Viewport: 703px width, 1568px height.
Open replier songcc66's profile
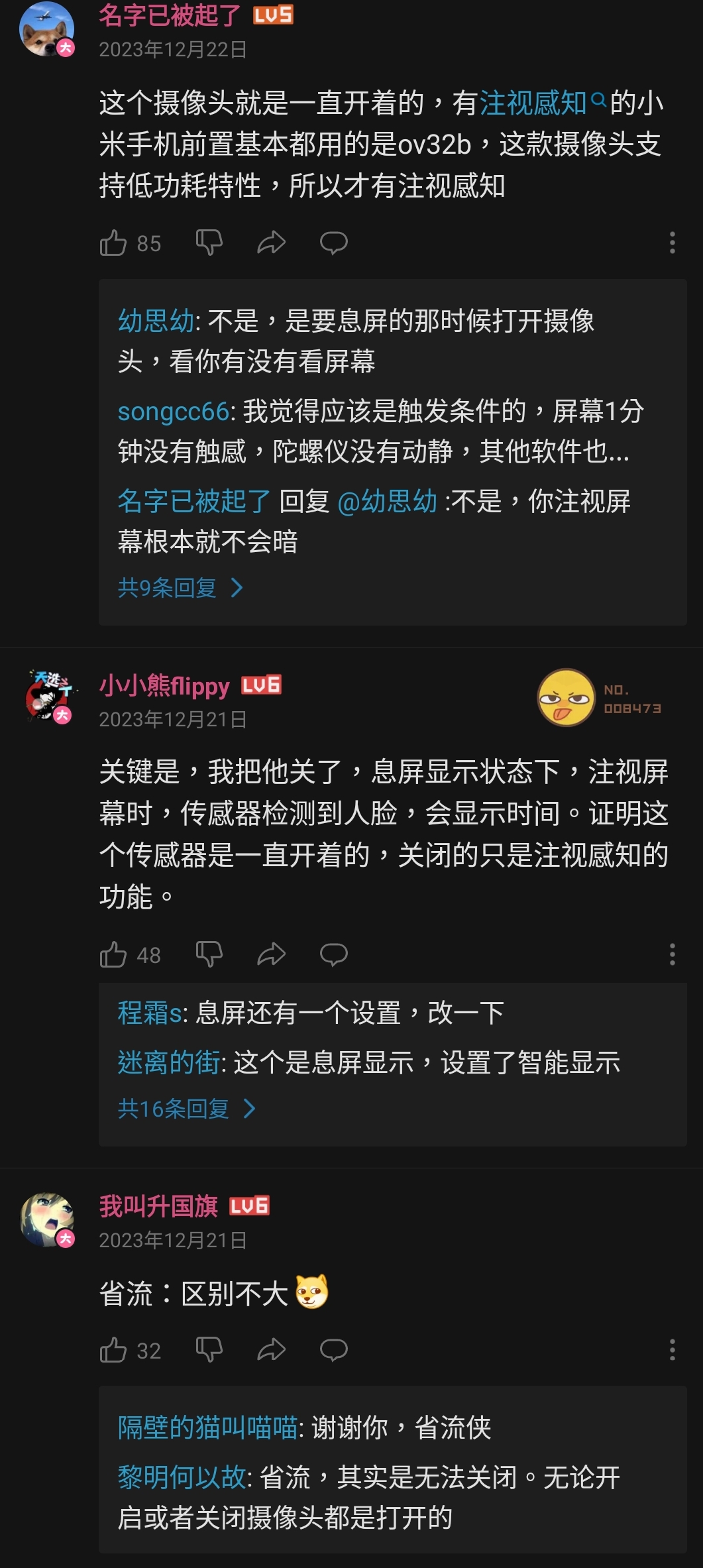pyautogui.click(x=173, y=412)
